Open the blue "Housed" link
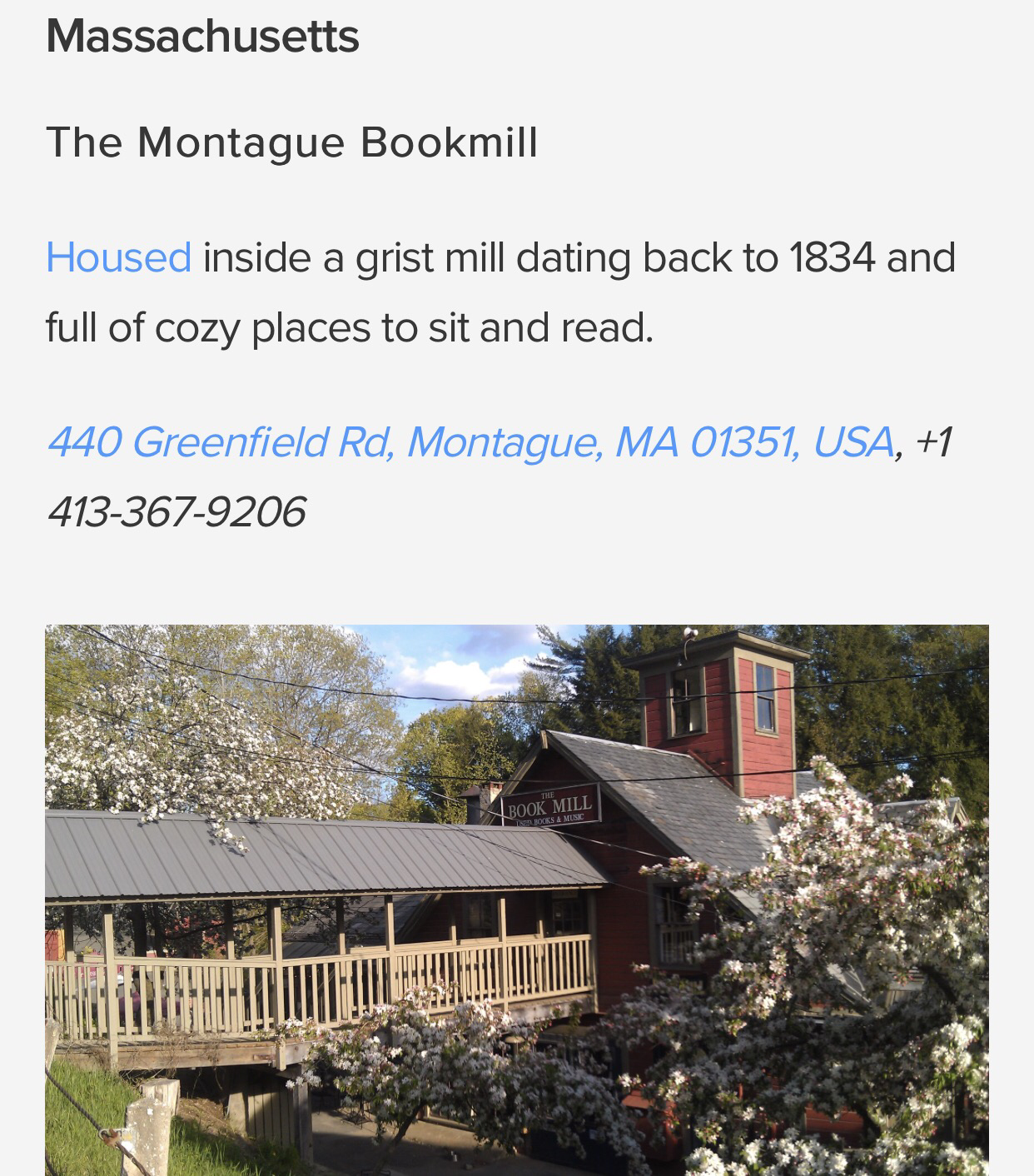 (119, 257)
